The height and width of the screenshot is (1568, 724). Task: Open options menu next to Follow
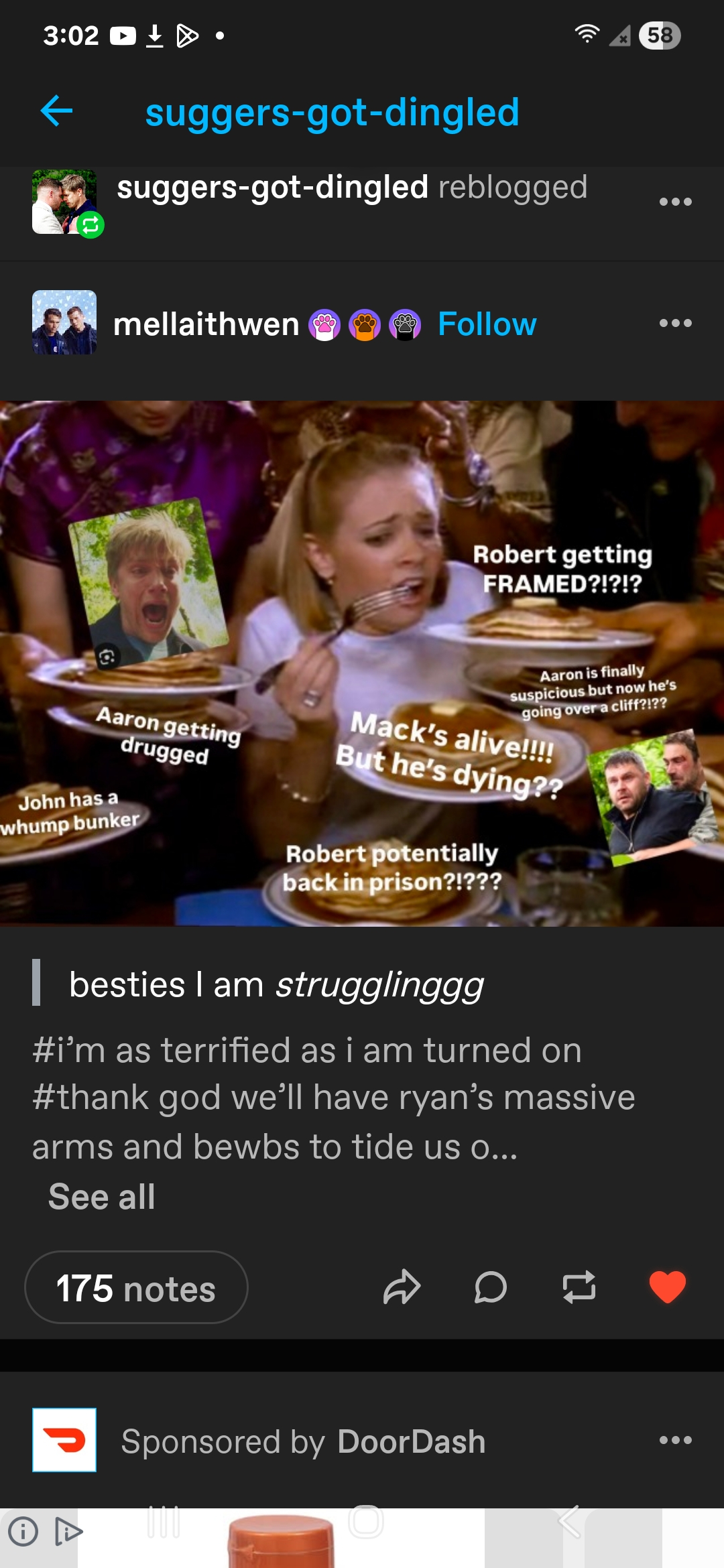pos(675,323)
